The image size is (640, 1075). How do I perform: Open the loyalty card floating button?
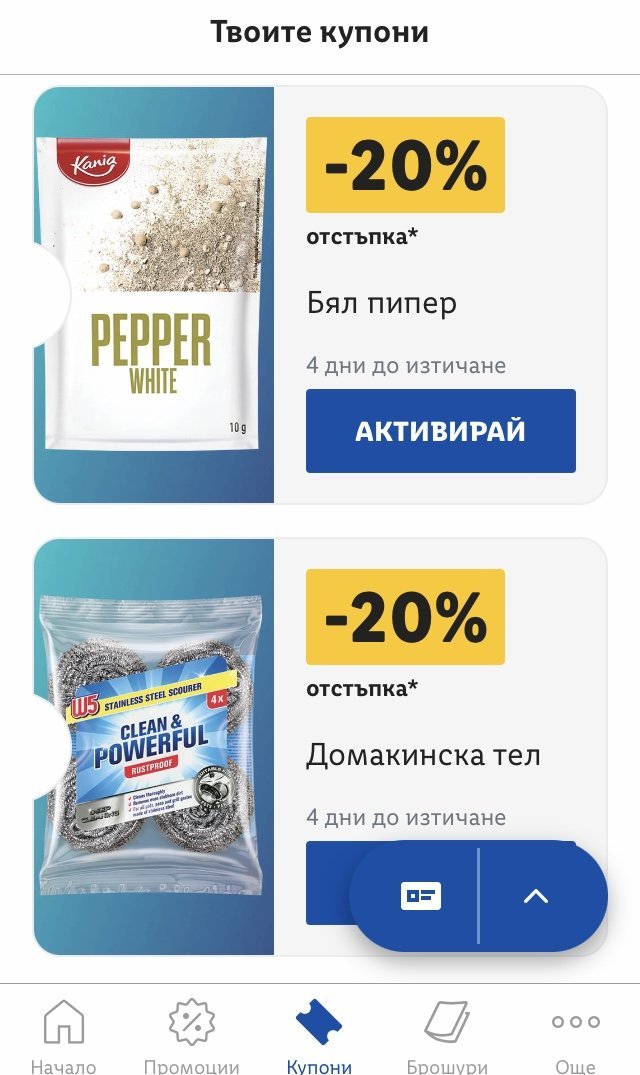(x=420, y=896)
